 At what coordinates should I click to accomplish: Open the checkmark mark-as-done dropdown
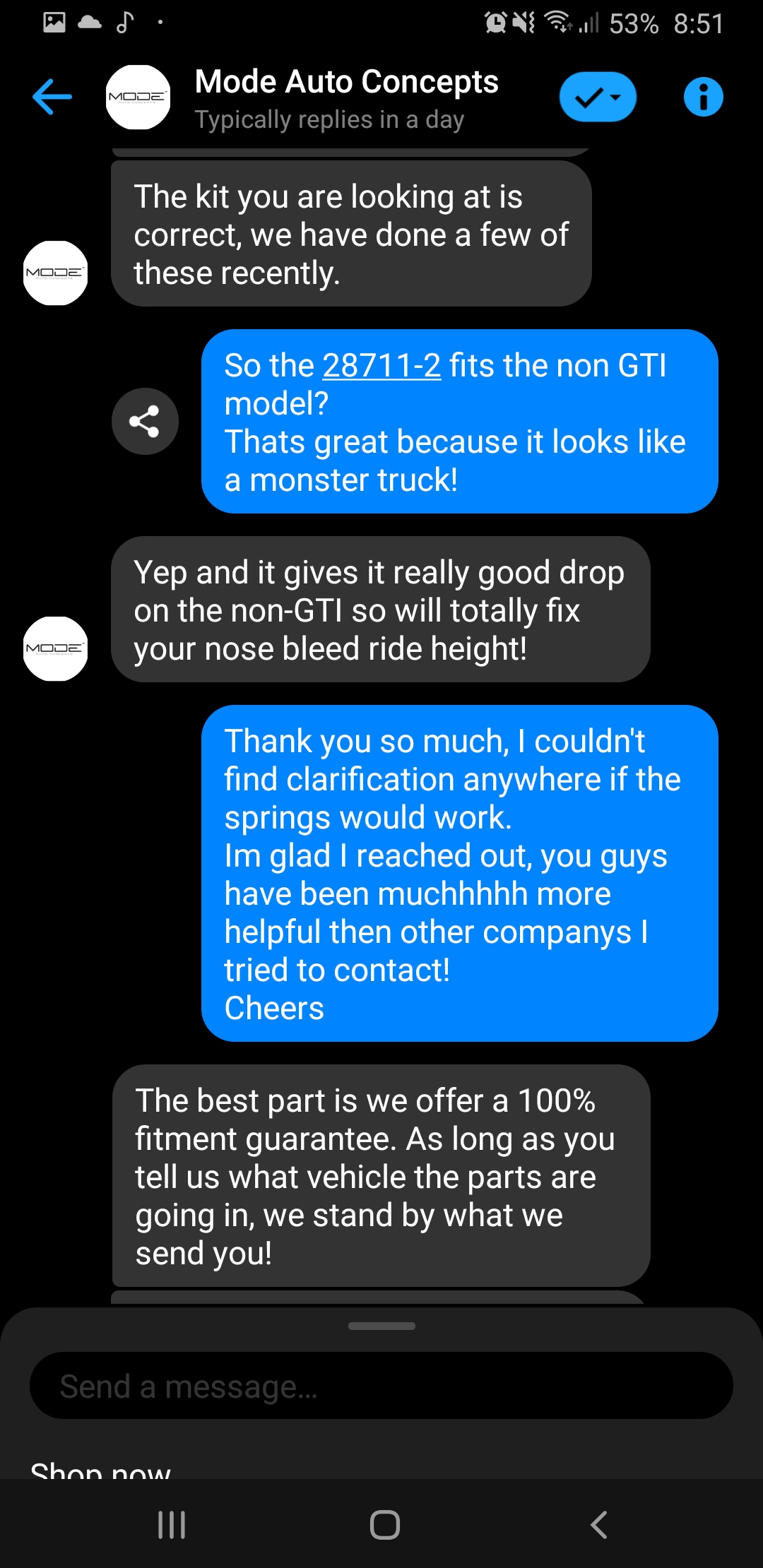point(598,97)
